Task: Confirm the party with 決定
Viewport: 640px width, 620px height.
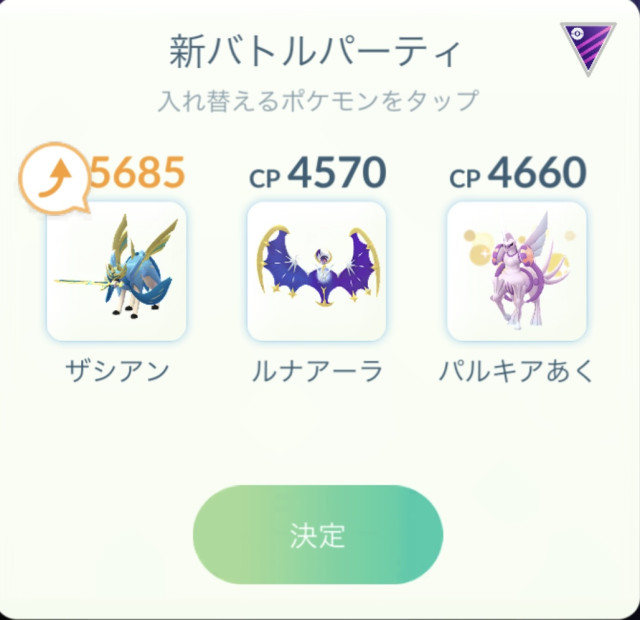Action: click(318, 535)
